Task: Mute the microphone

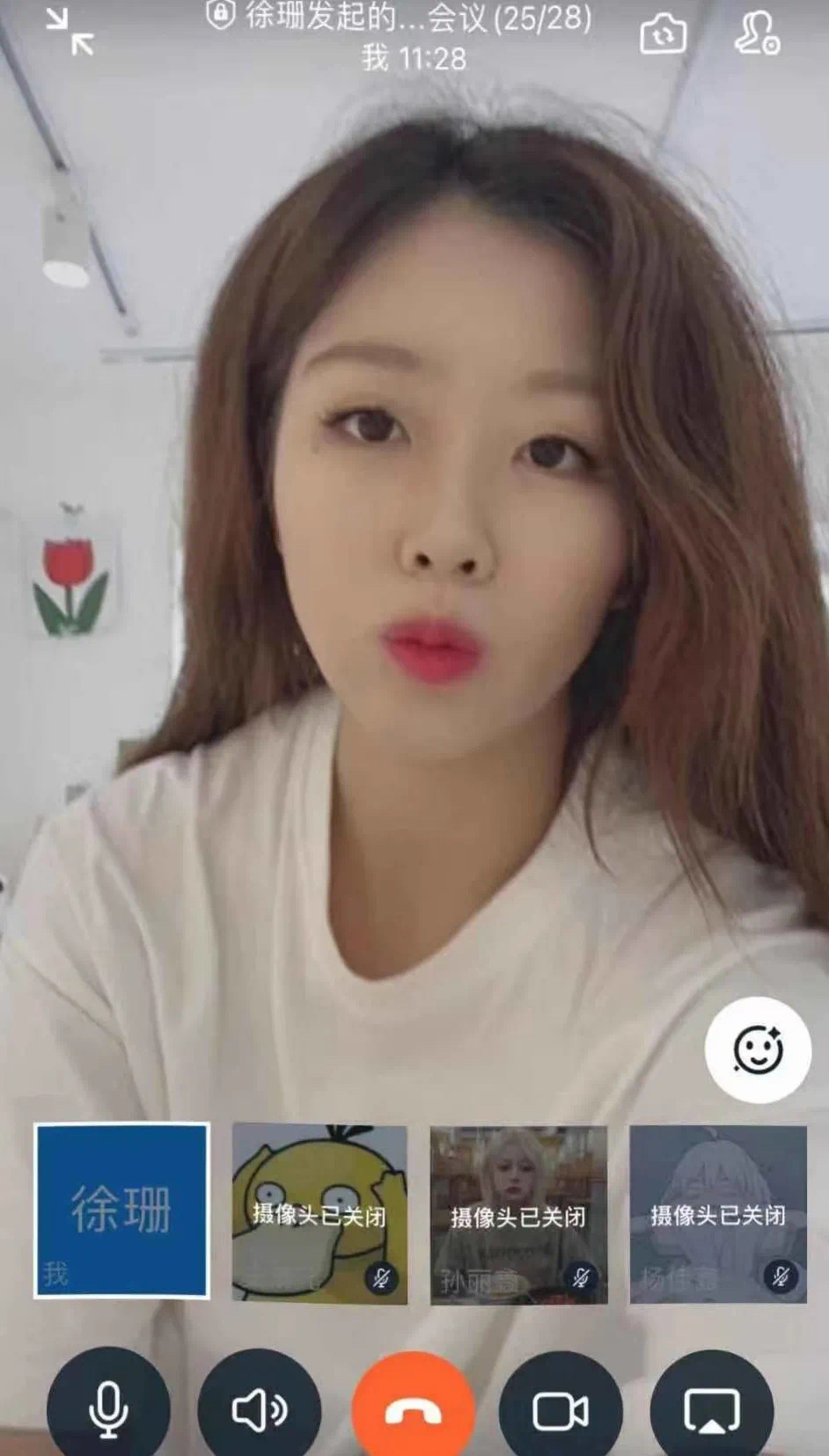Action: pos(107,1408)
